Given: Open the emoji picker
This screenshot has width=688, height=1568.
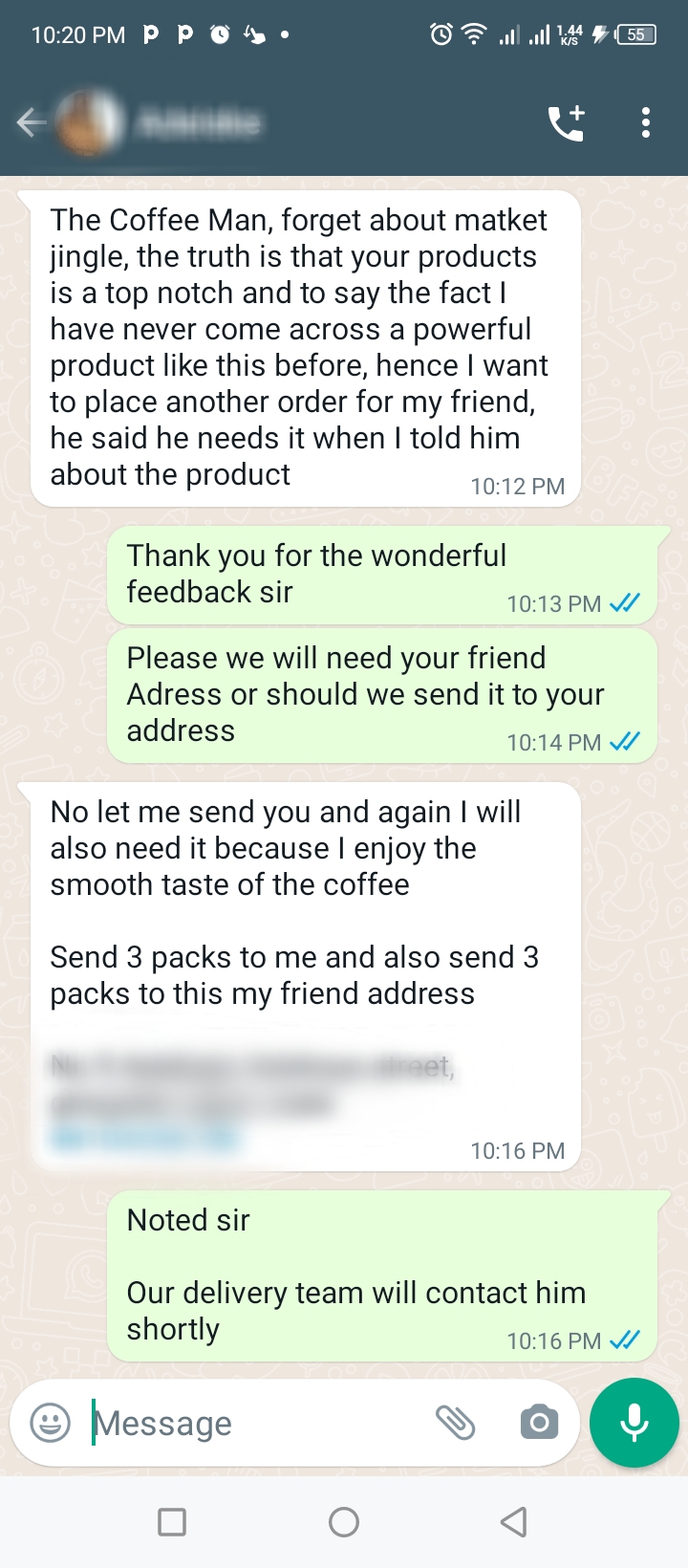Looking at the screenshot, I should pyautogui.click(x=51, y=1423).
